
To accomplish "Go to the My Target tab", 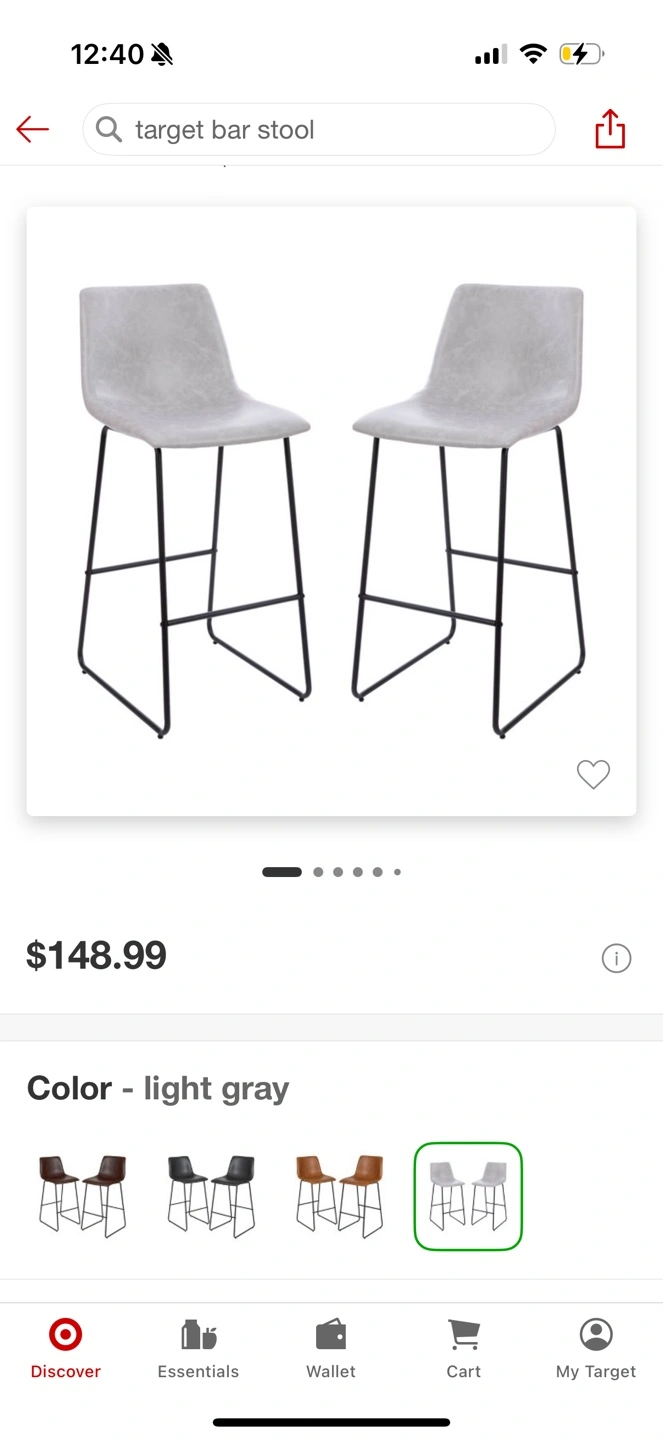I will click(596, 1349).
